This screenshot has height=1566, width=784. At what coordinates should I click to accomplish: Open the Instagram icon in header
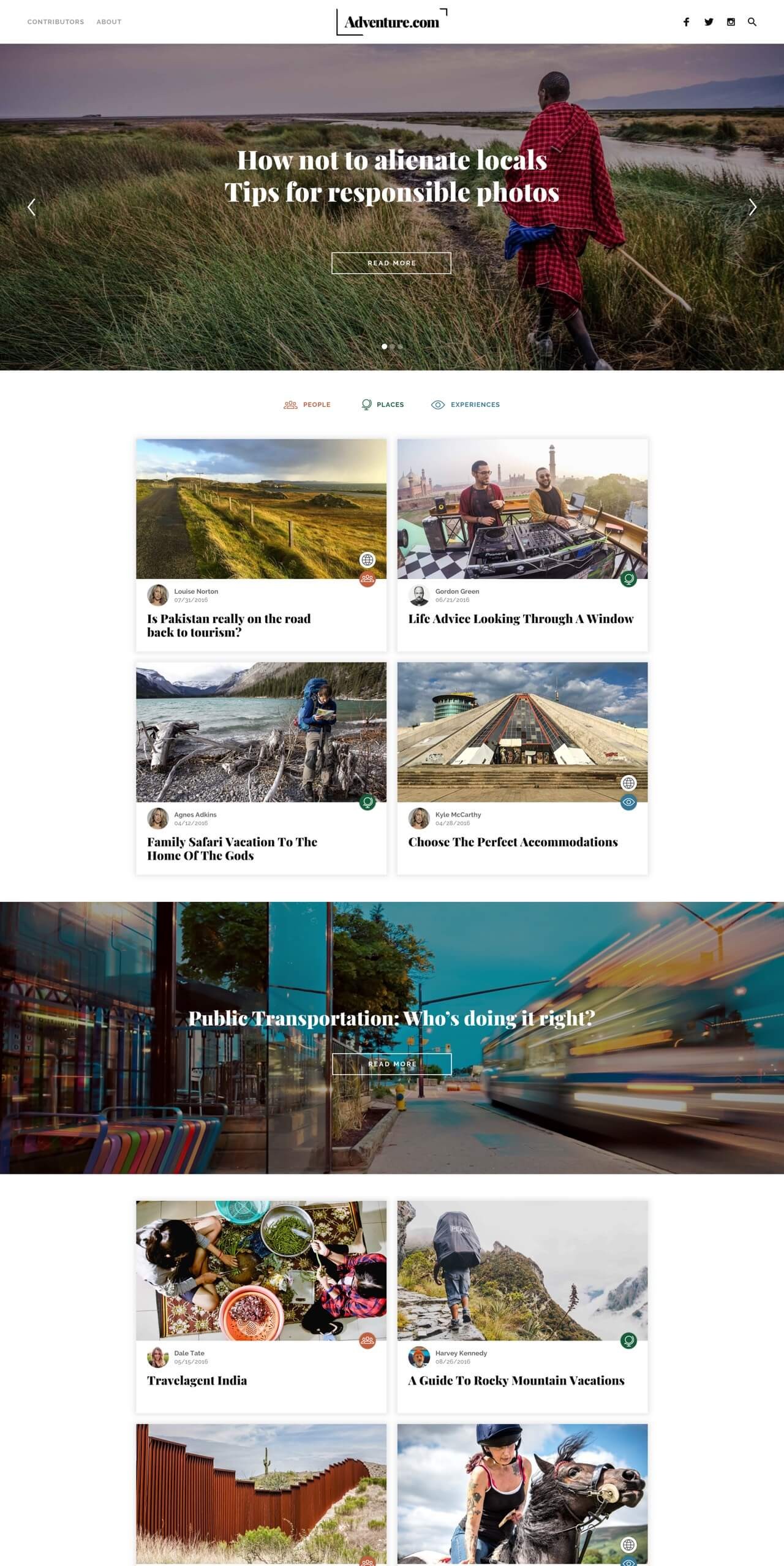[x=731, y=22]
